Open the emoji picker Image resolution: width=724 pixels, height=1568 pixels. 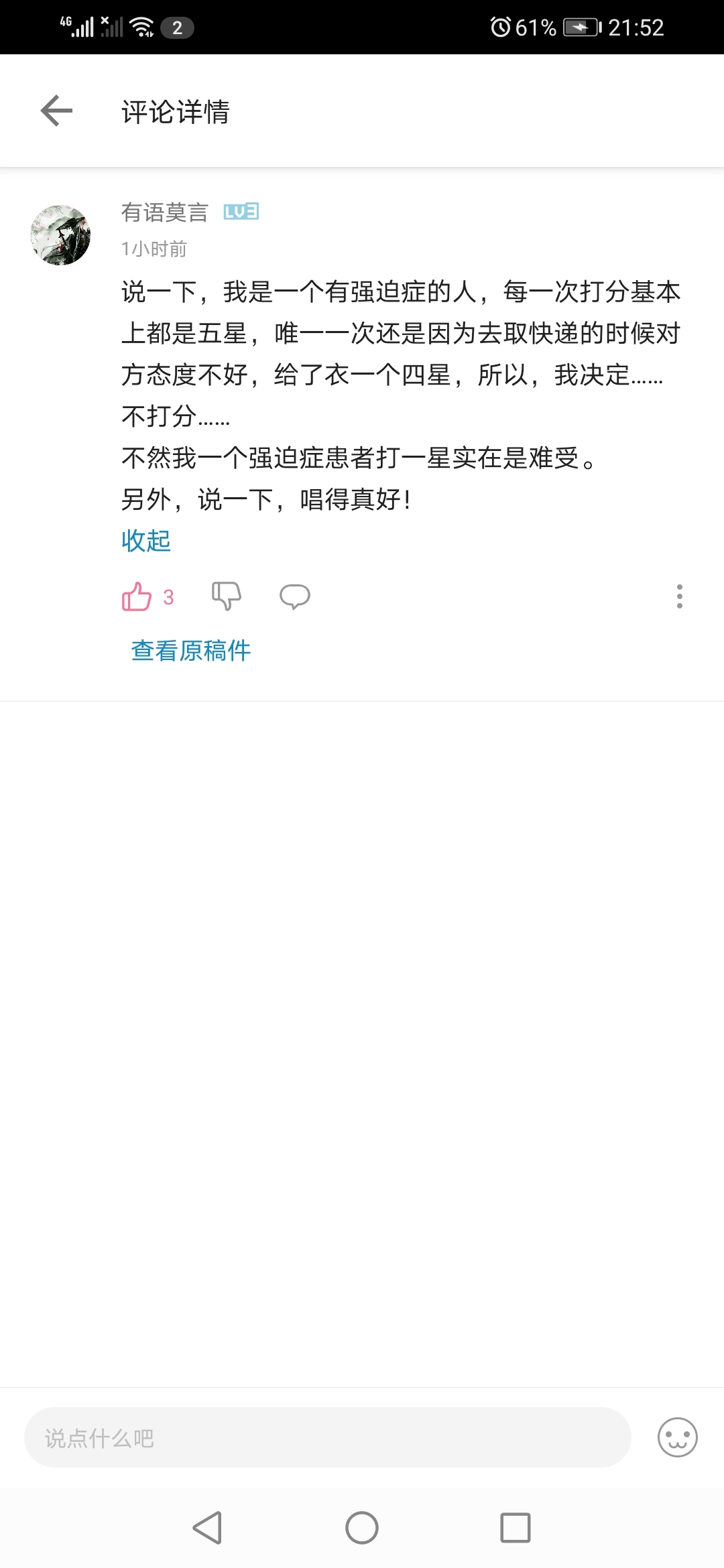677,1437
